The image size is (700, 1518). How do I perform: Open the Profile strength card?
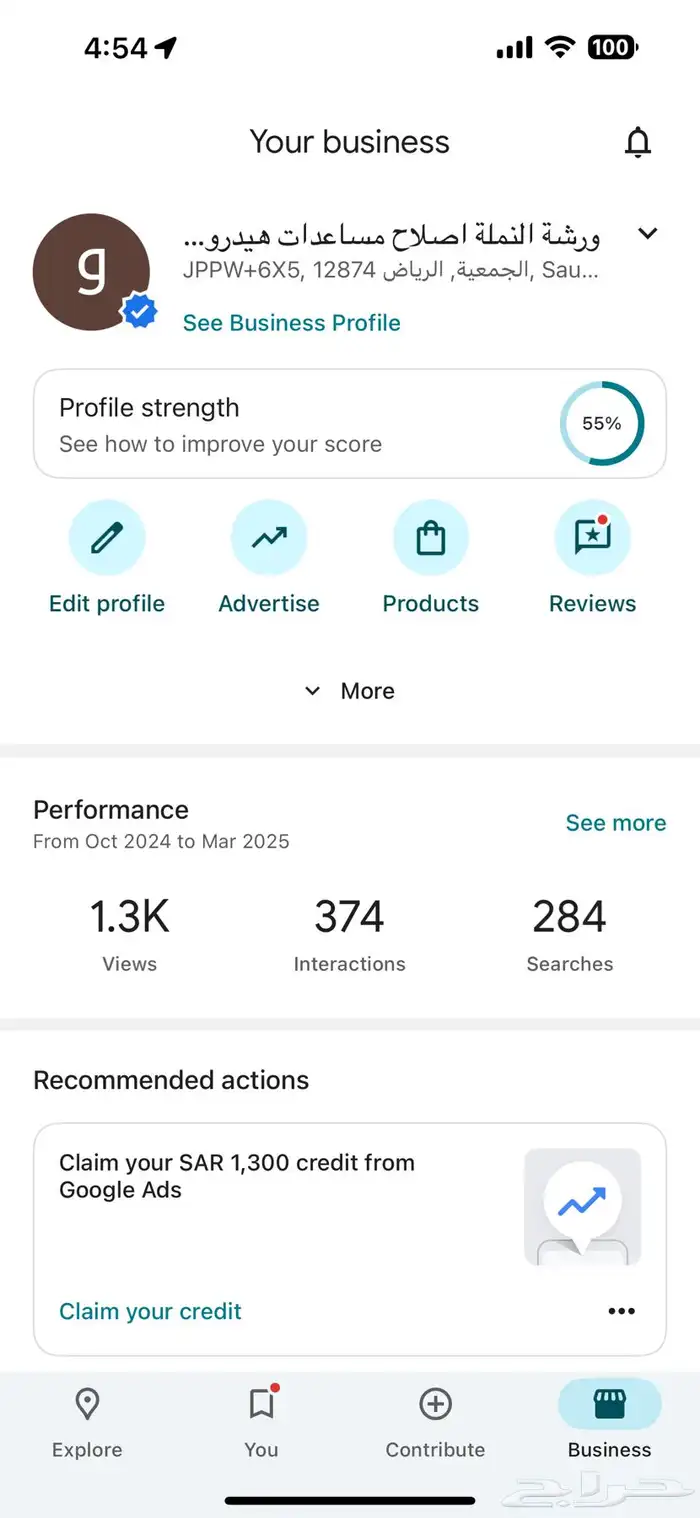350,424
